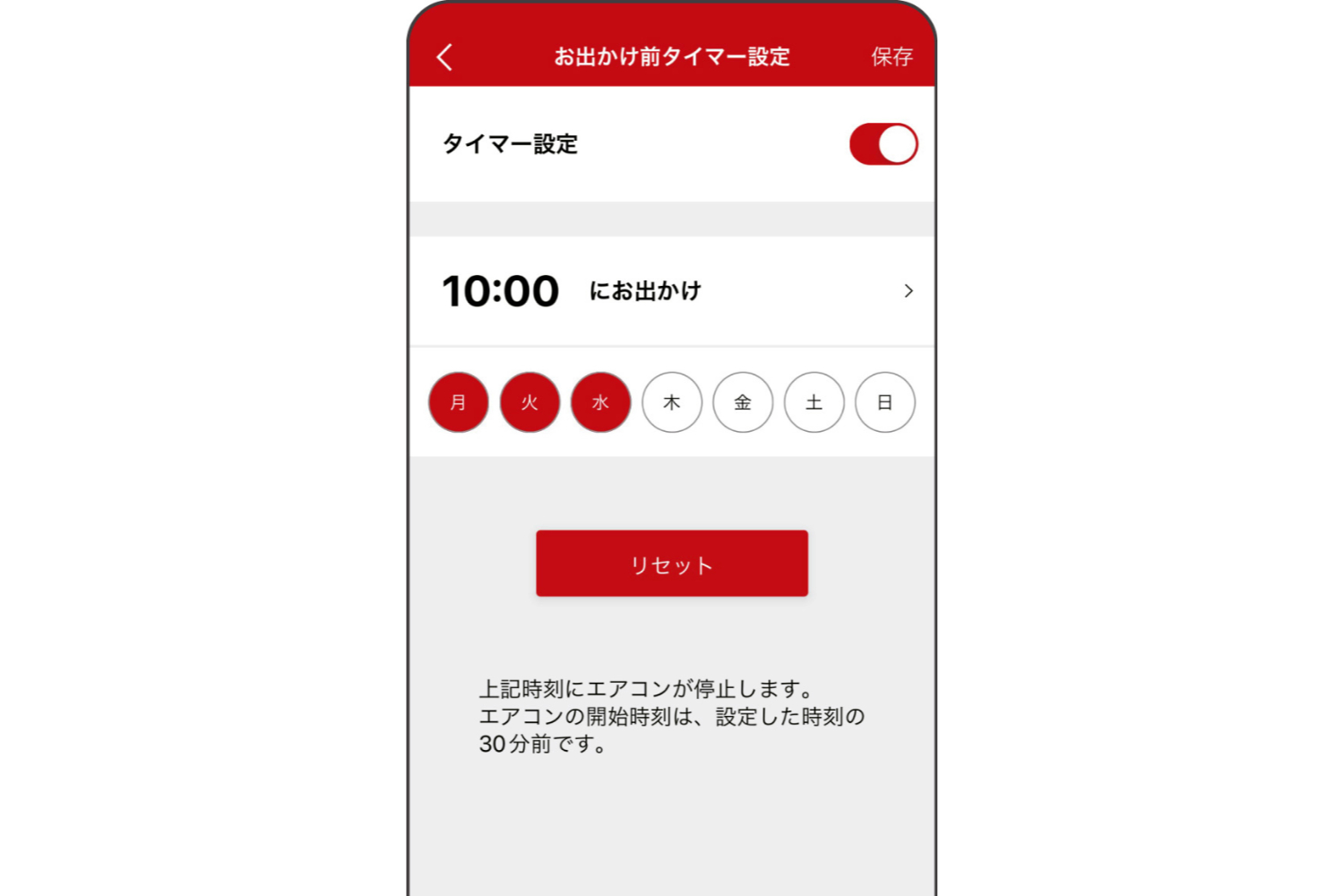Tap the リセット reset button
The height and width of the screenshot is (896, 1344).
(x=672, y=564)
